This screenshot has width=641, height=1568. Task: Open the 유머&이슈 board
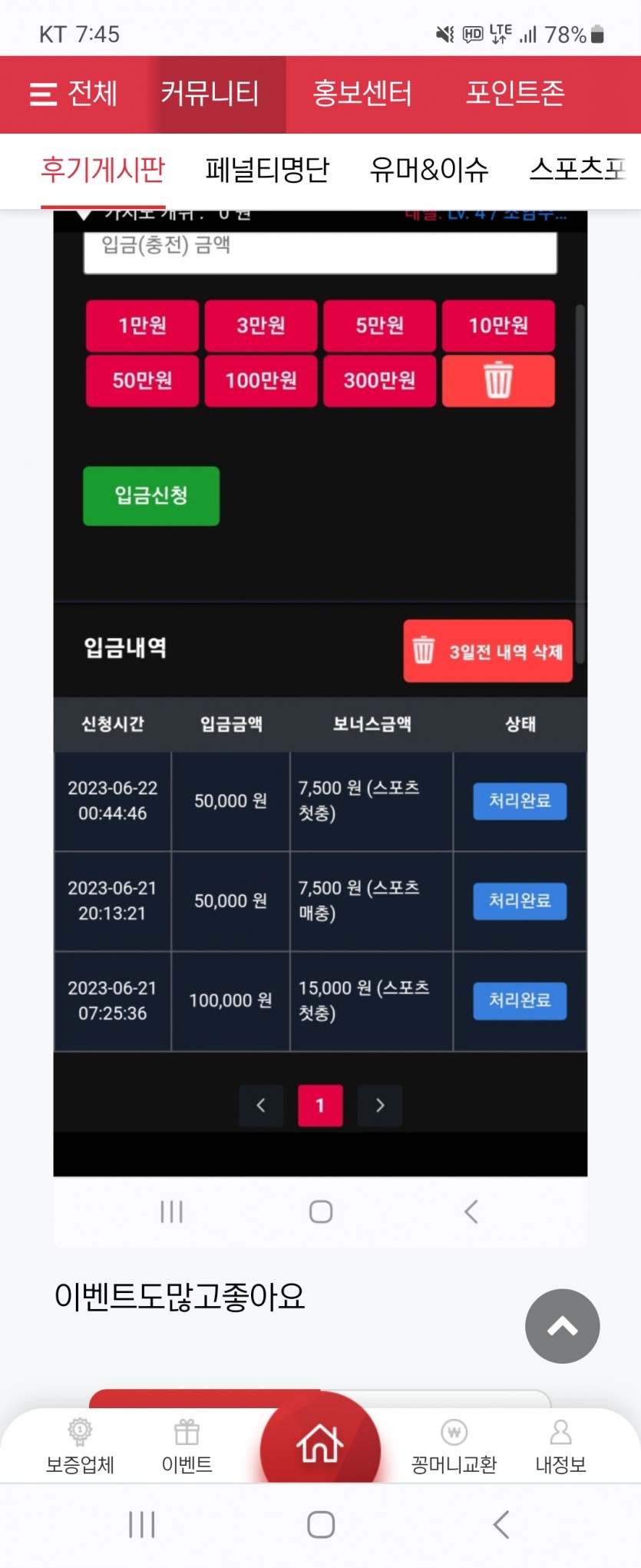428,169
